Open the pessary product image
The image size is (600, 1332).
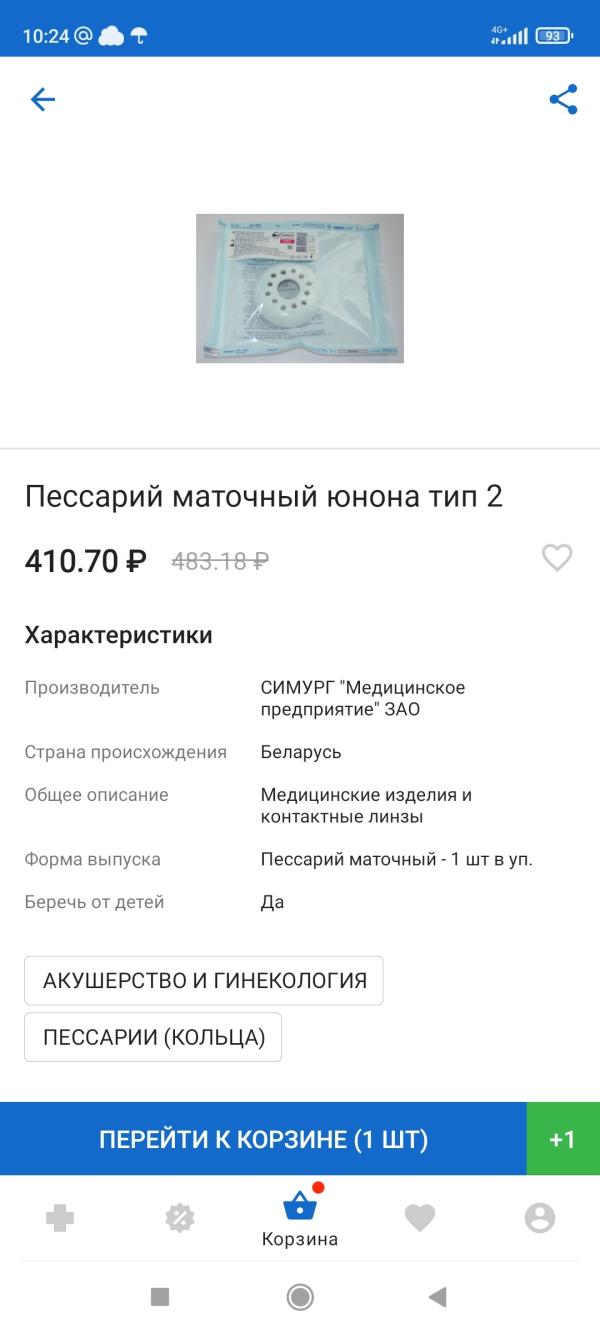[299, 288]
